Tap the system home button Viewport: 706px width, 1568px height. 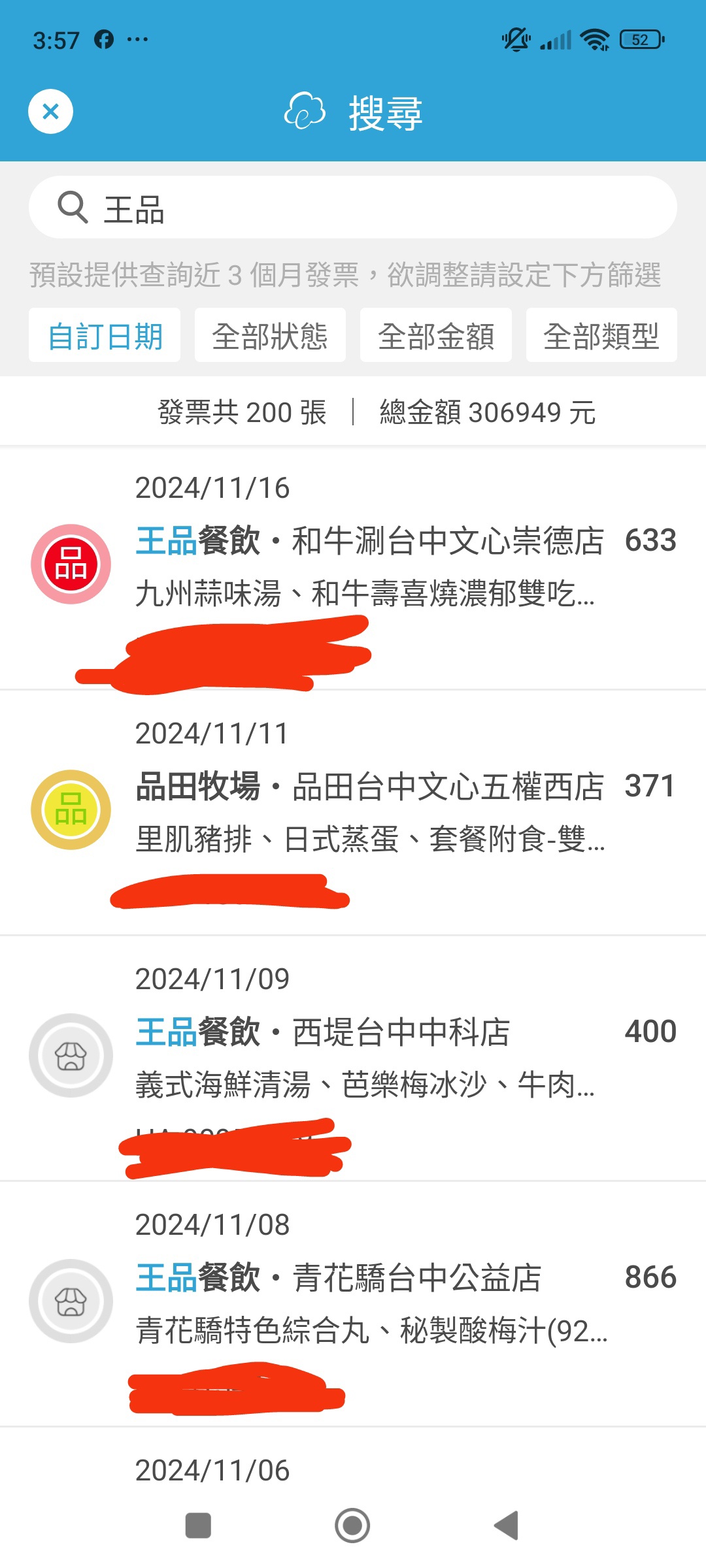[352, 1526]
